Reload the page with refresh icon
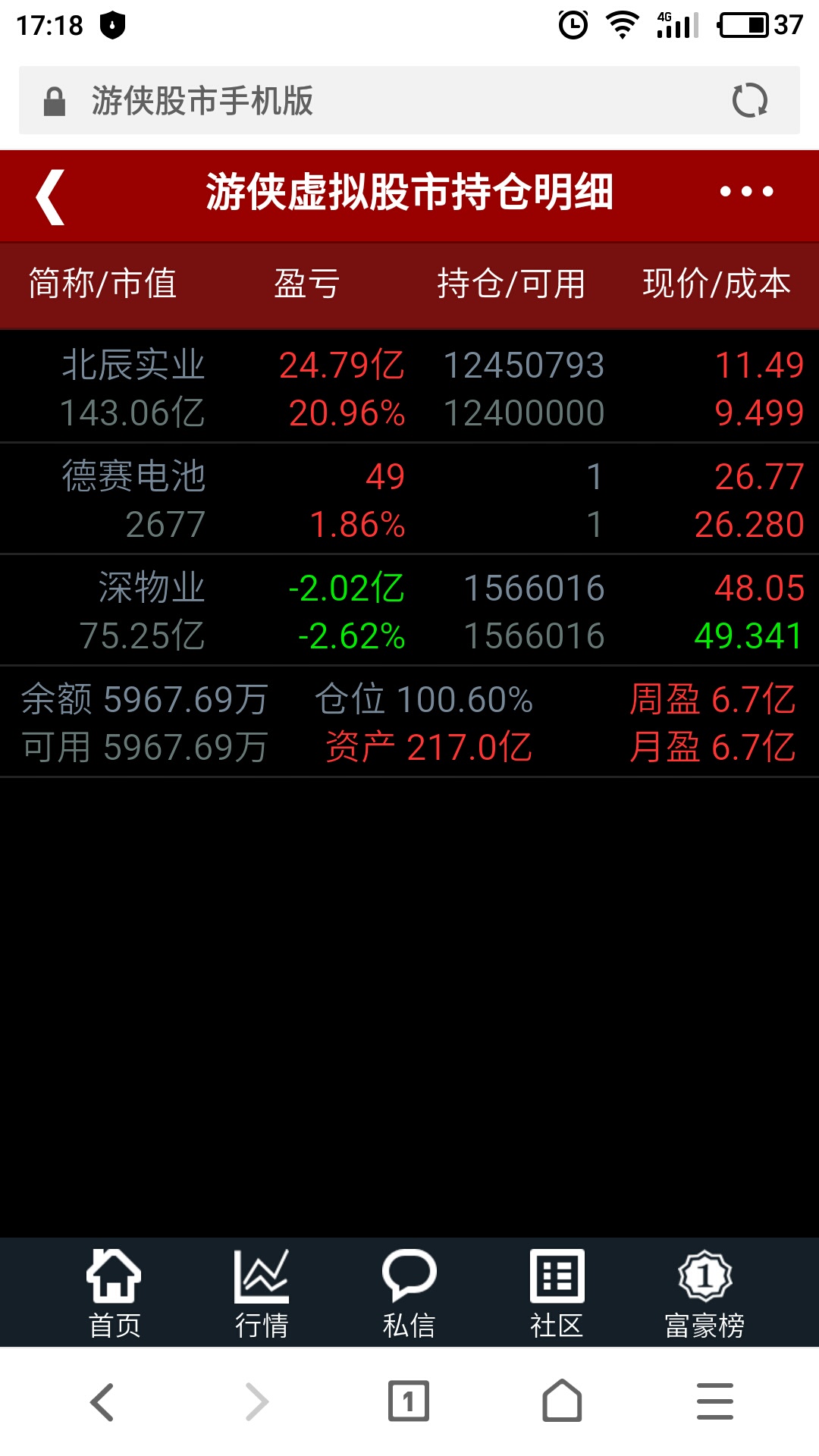 [x=750, y=100]
